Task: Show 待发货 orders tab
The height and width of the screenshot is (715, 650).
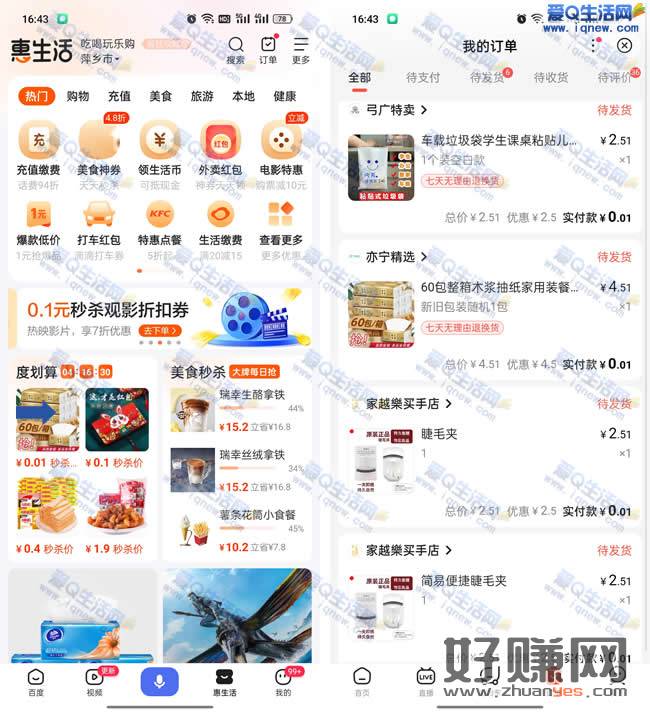Action: coord(487,77)
